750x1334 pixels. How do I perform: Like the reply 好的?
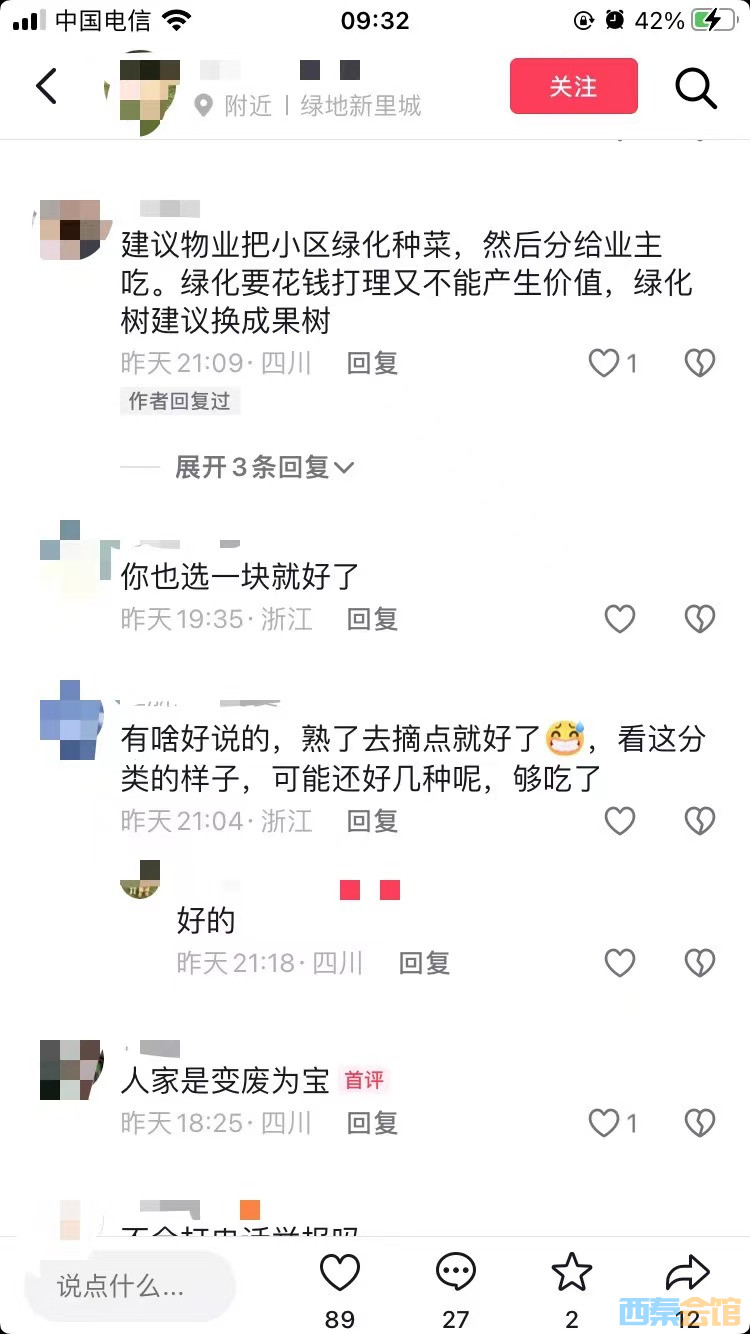(x=620, y=963)
